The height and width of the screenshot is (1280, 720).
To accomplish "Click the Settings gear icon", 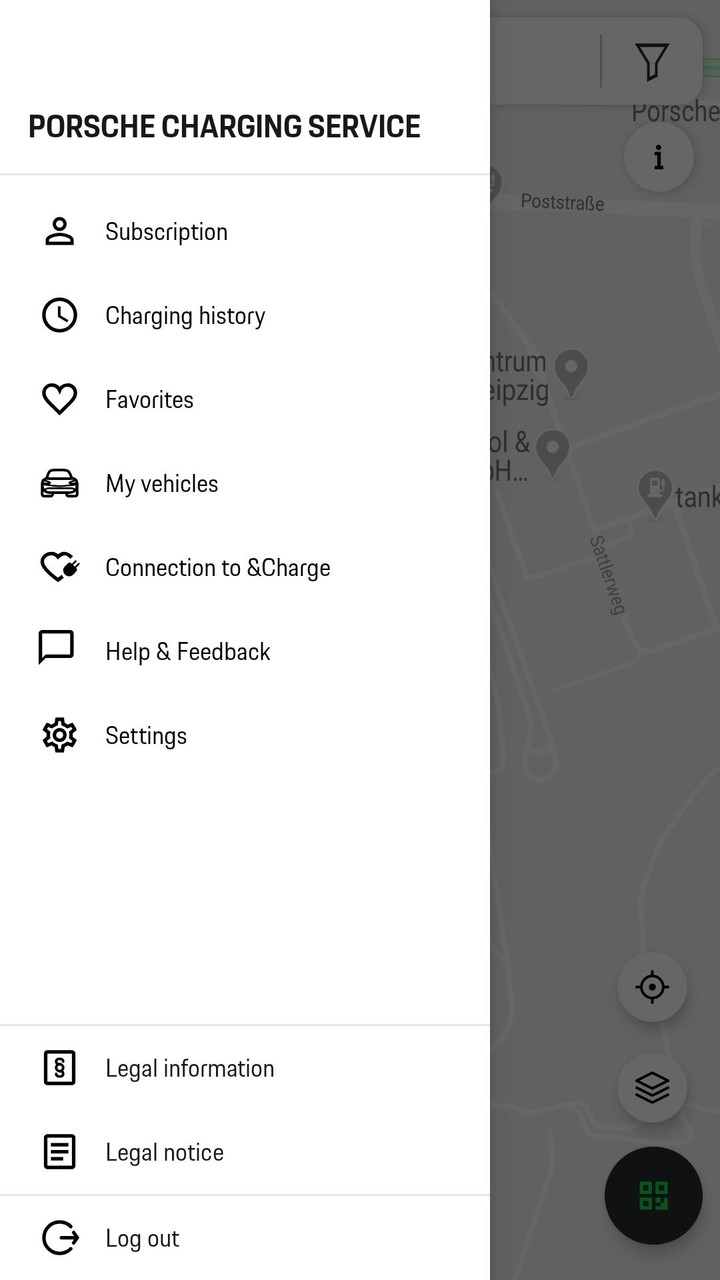I will pos(59,735).
